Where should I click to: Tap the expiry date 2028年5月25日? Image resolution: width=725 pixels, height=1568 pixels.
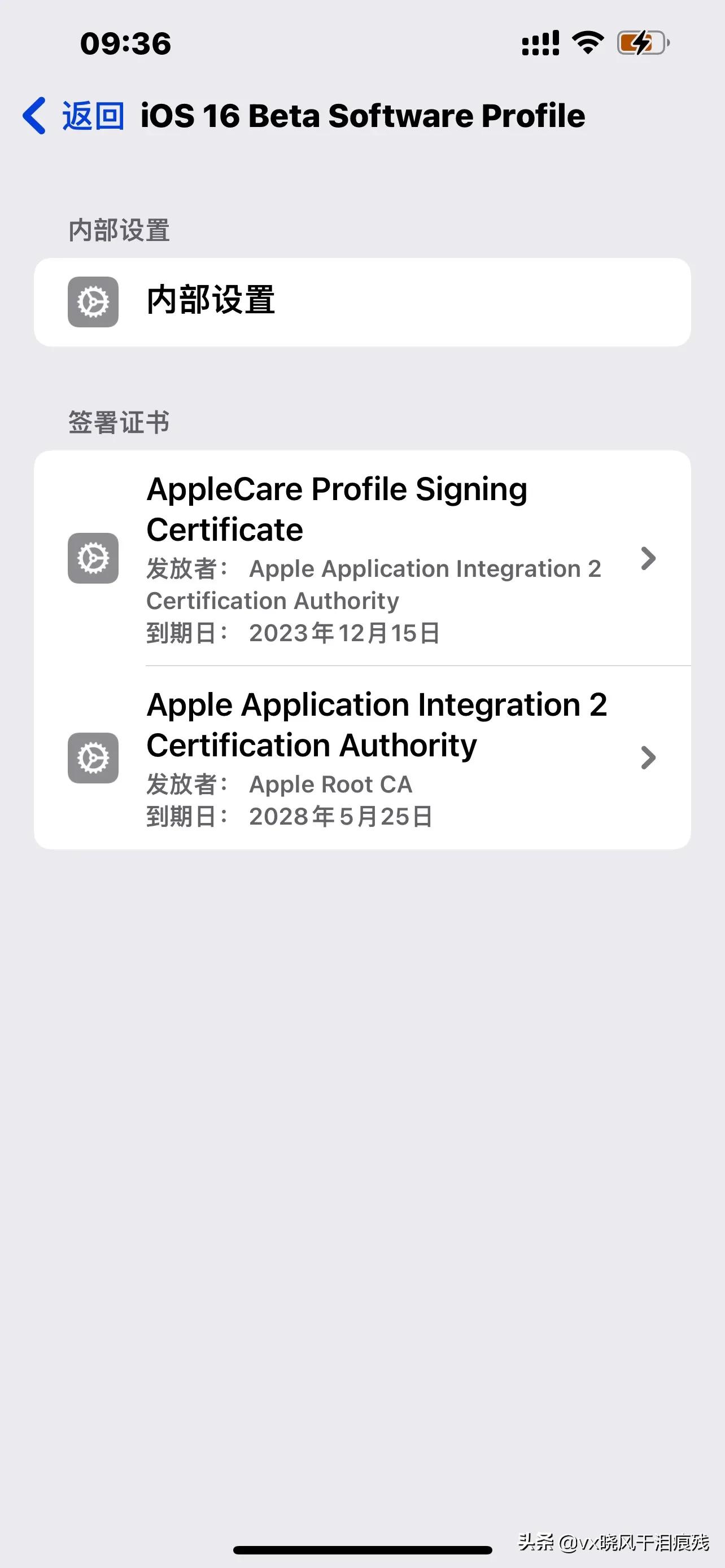click(340, 817)
